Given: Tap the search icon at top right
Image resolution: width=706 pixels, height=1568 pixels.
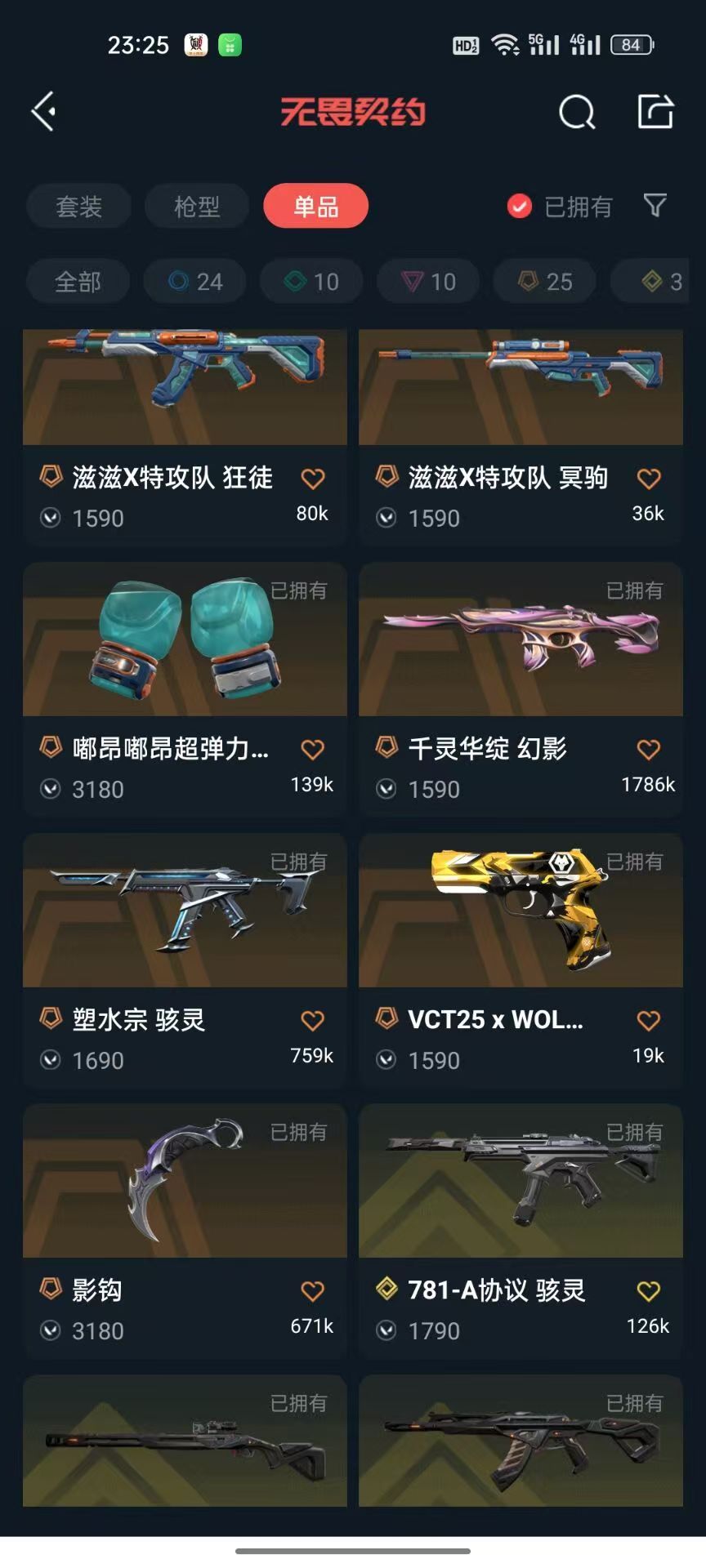Looking at the screenshot, I should coord(577,112).
